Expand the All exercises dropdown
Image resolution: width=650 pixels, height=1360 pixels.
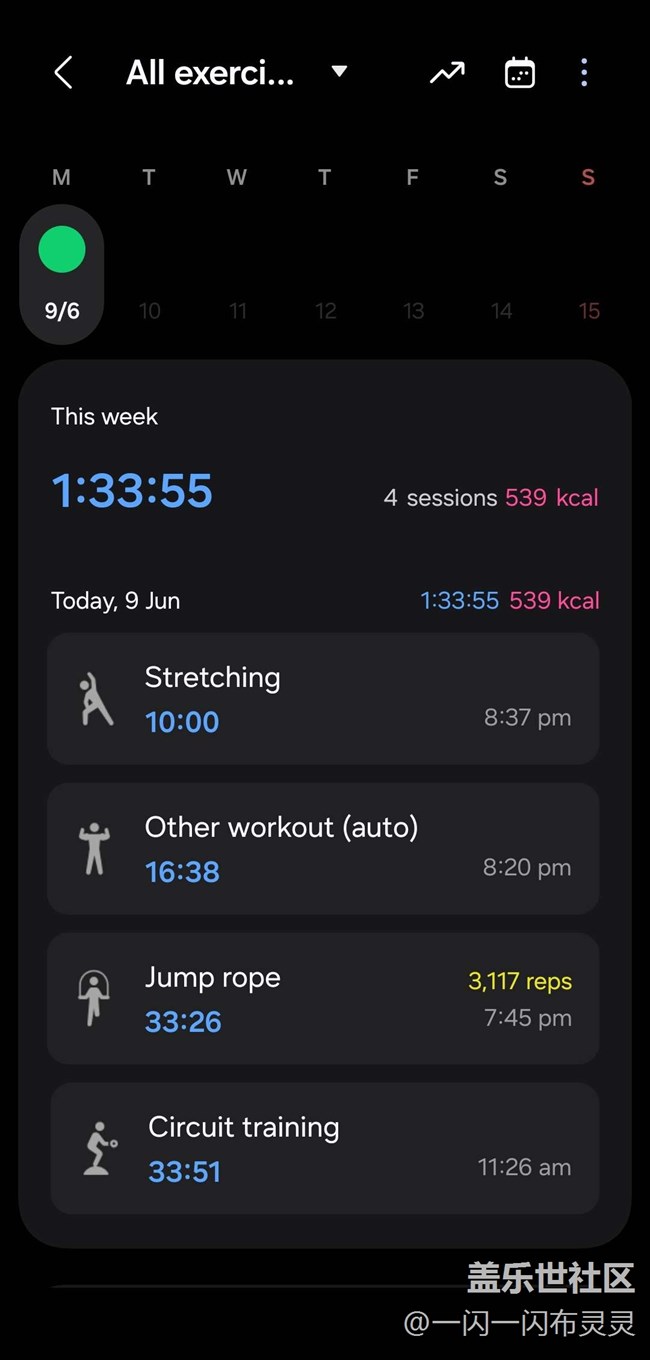point(338,72)
